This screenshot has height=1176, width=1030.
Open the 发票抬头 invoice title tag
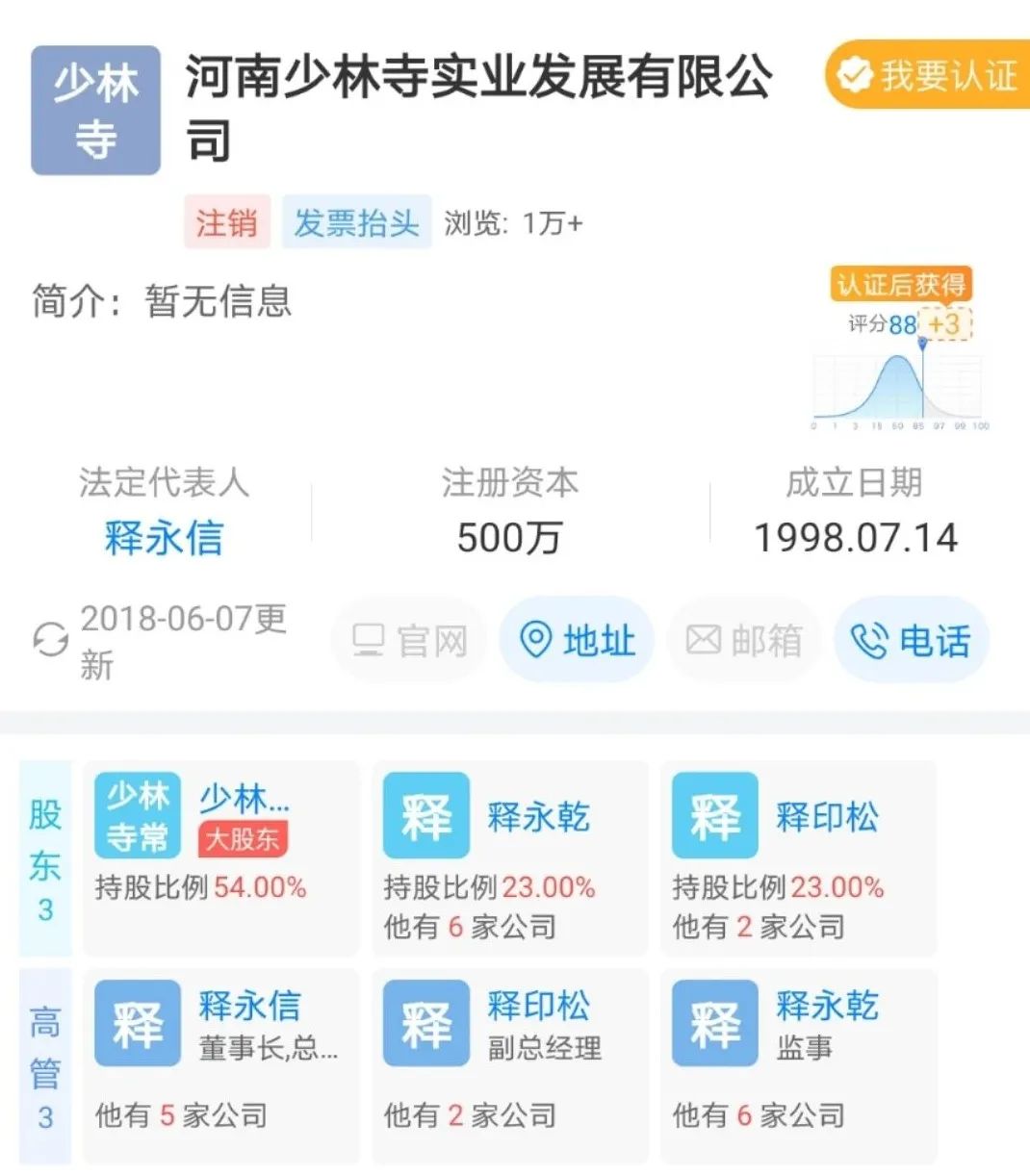tap(356, 223)
